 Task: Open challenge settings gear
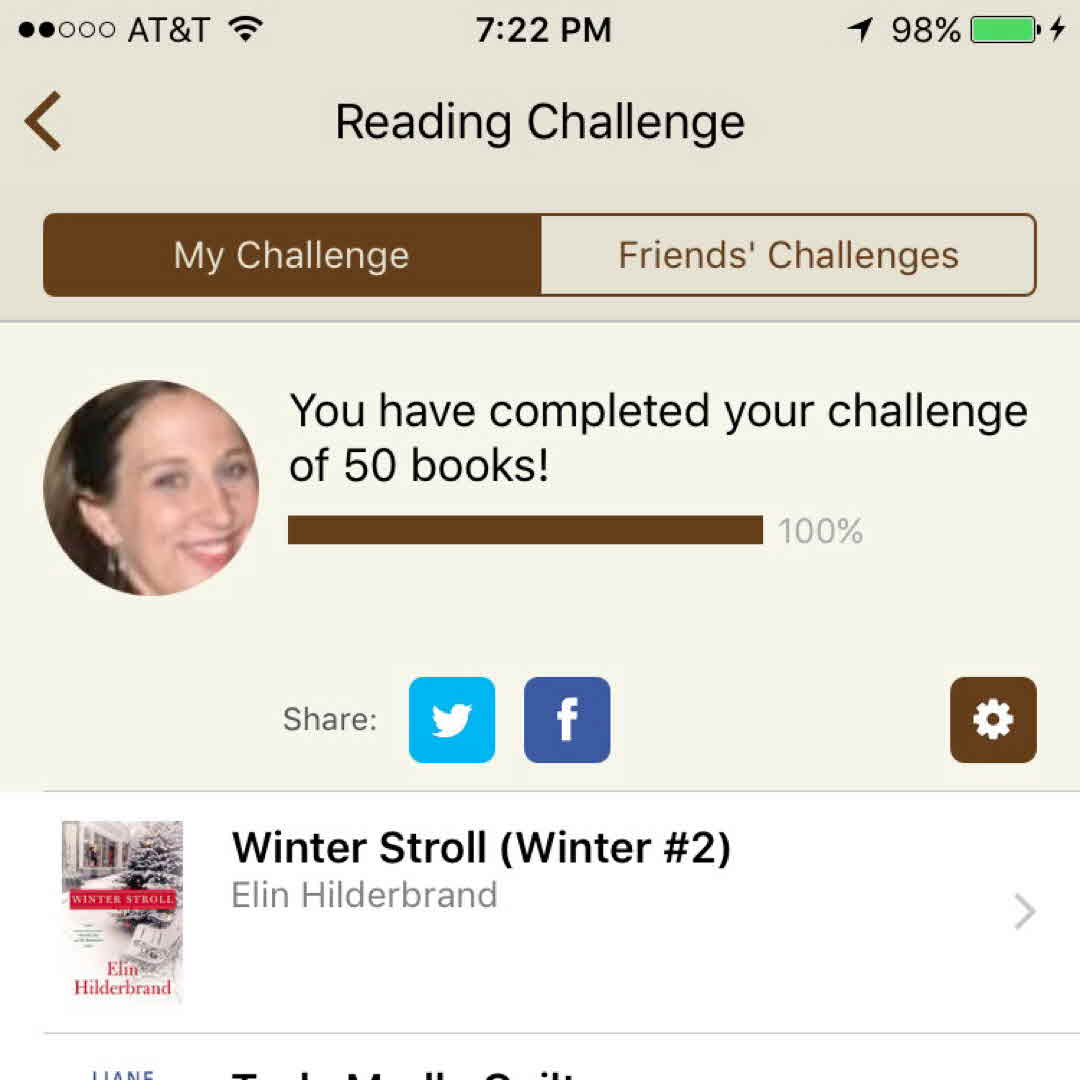tap(993, 720)
